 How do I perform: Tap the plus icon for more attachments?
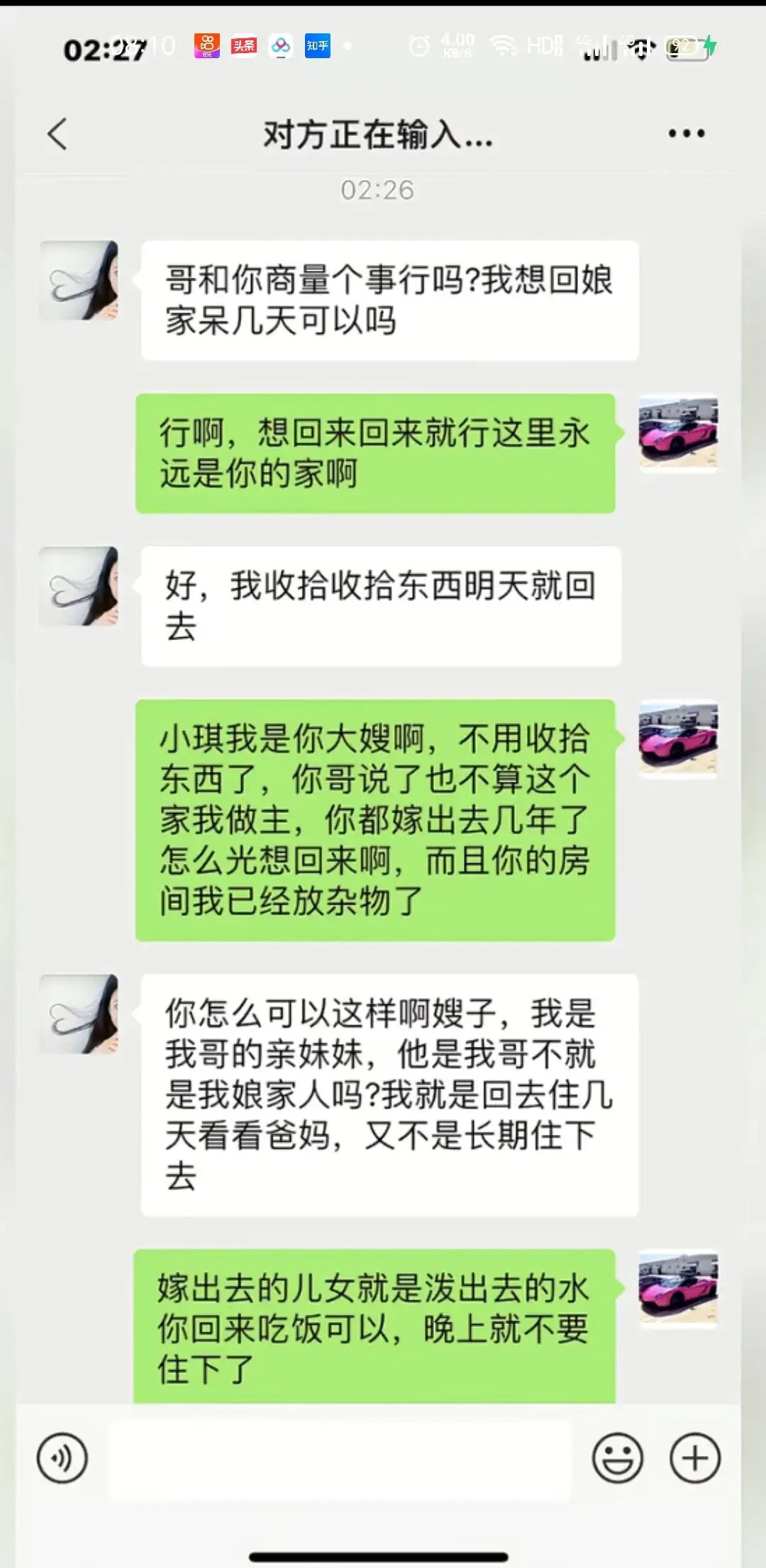coord(694,1458)
